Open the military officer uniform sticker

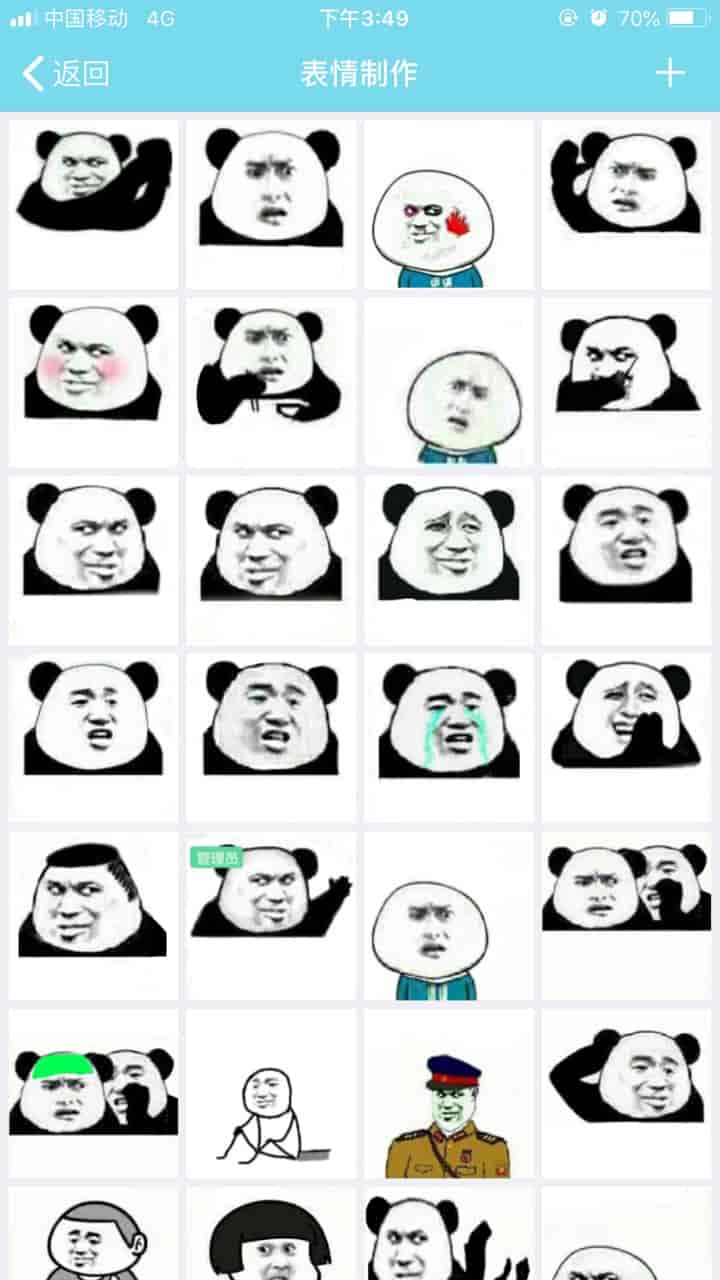pyautogui.click(x=449, y=1094)
